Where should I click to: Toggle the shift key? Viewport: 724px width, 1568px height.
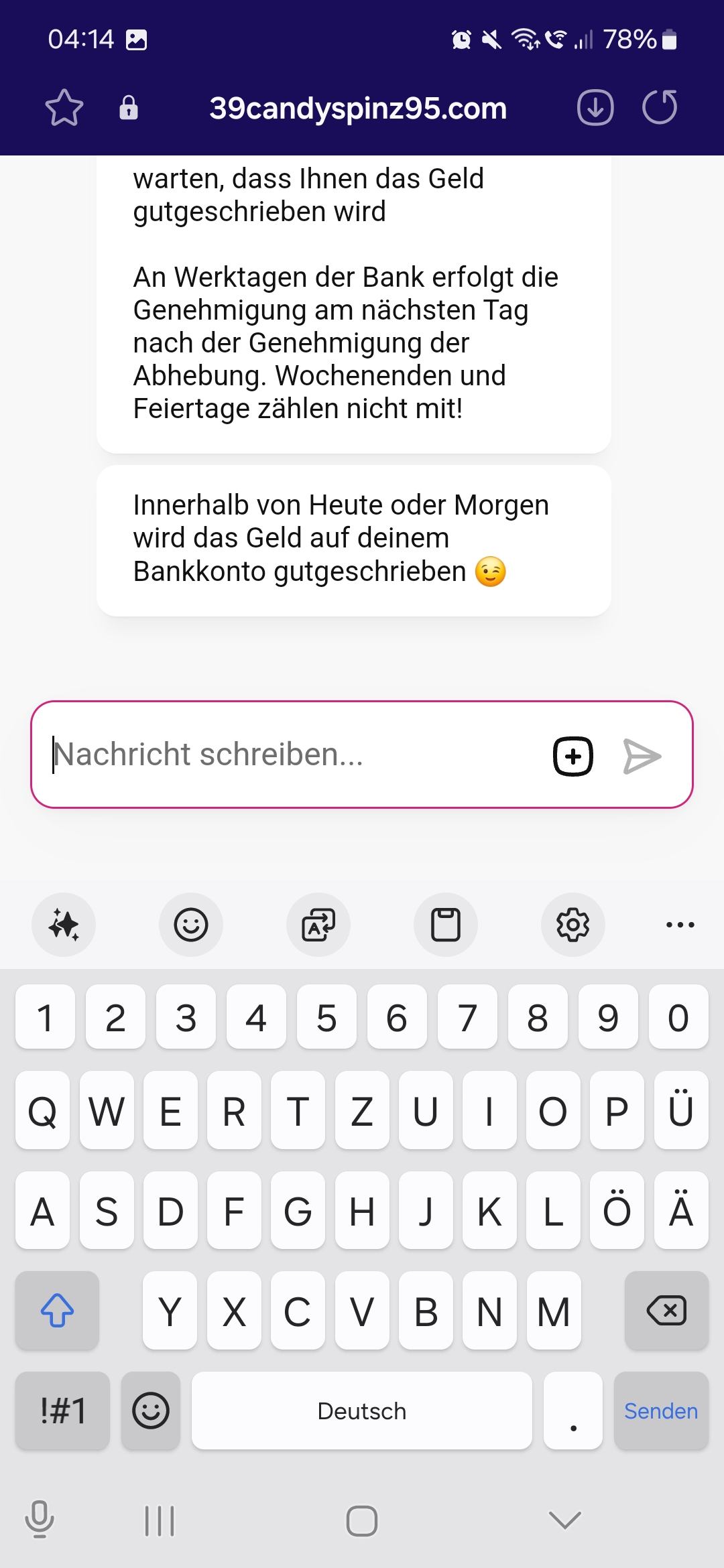[x=58, y=1311]
